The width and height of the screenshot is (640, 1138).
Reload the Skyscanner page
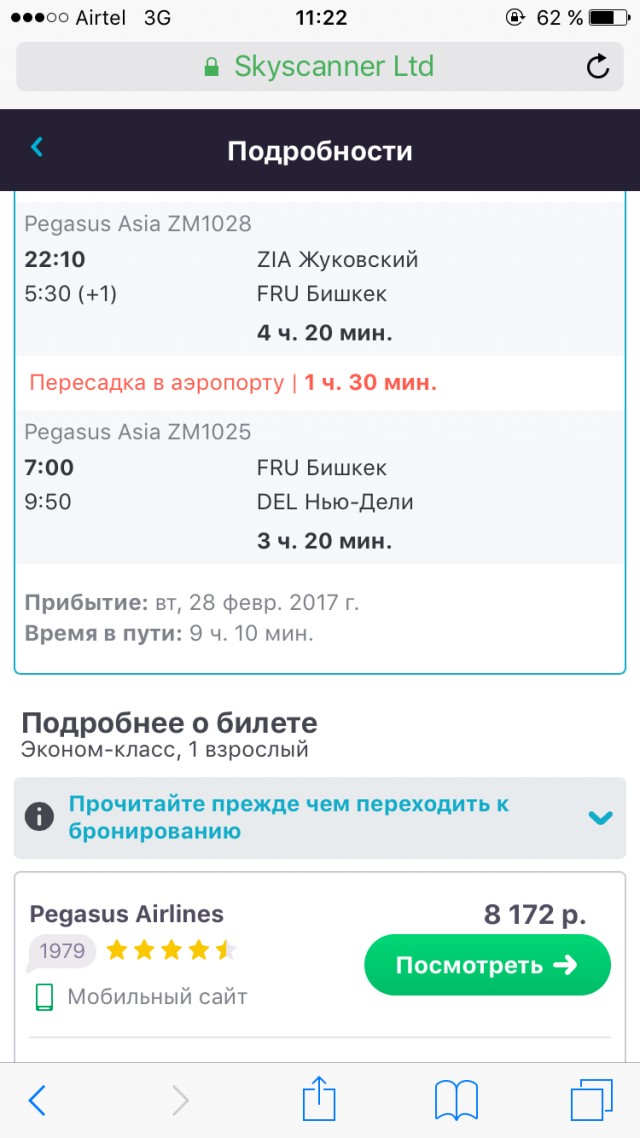(597, 67)
